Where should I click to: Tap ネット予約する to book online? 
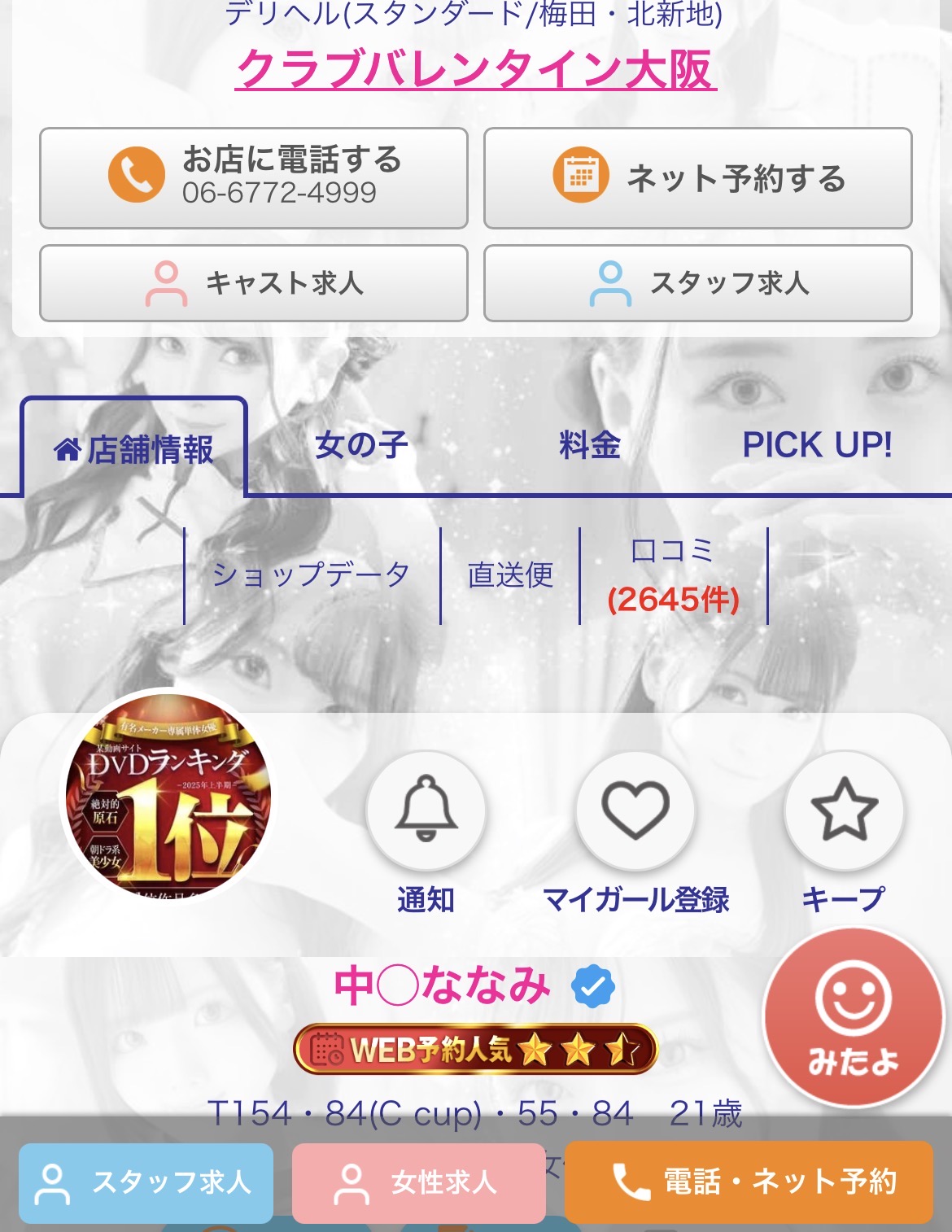(x=697, y=177)
